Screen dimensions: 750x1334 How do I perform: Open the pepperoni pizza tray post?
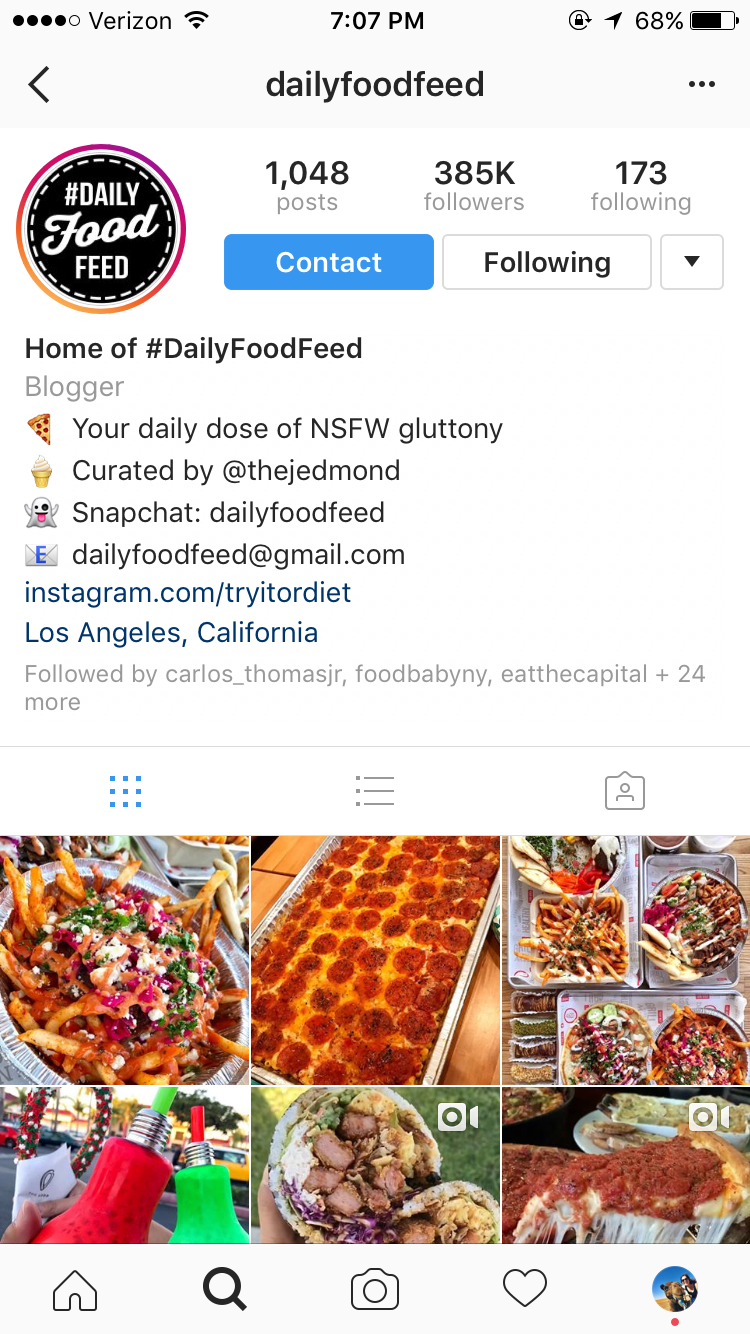coord(375,959)
